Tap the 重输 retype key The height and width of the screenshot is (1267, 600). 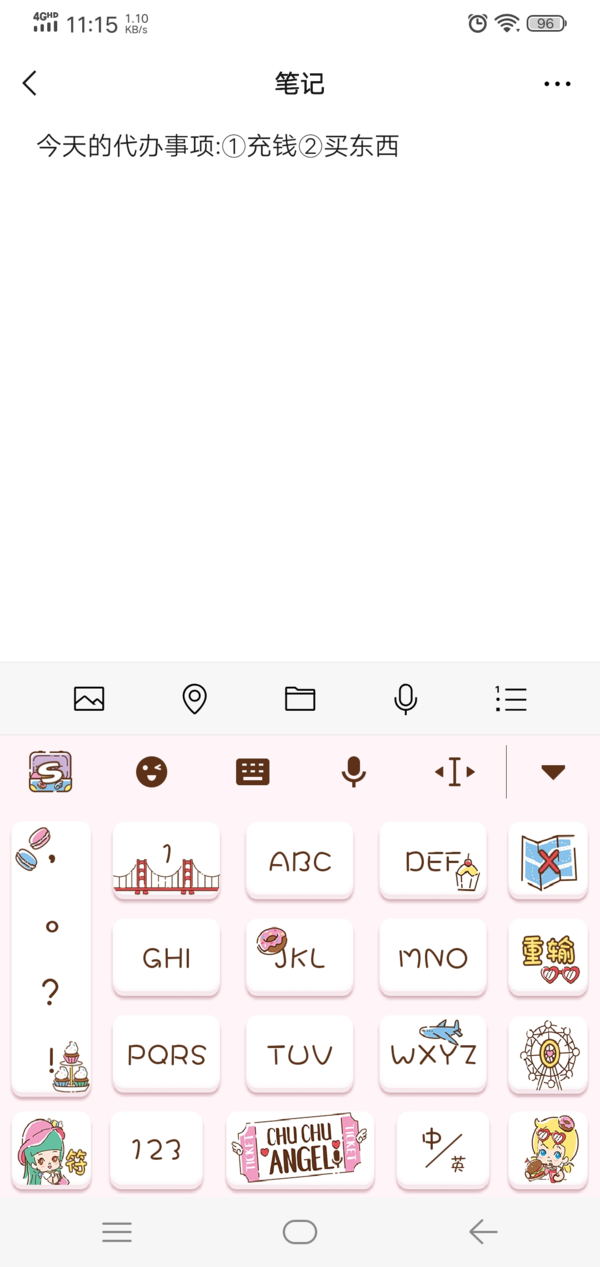coord(547,958)
